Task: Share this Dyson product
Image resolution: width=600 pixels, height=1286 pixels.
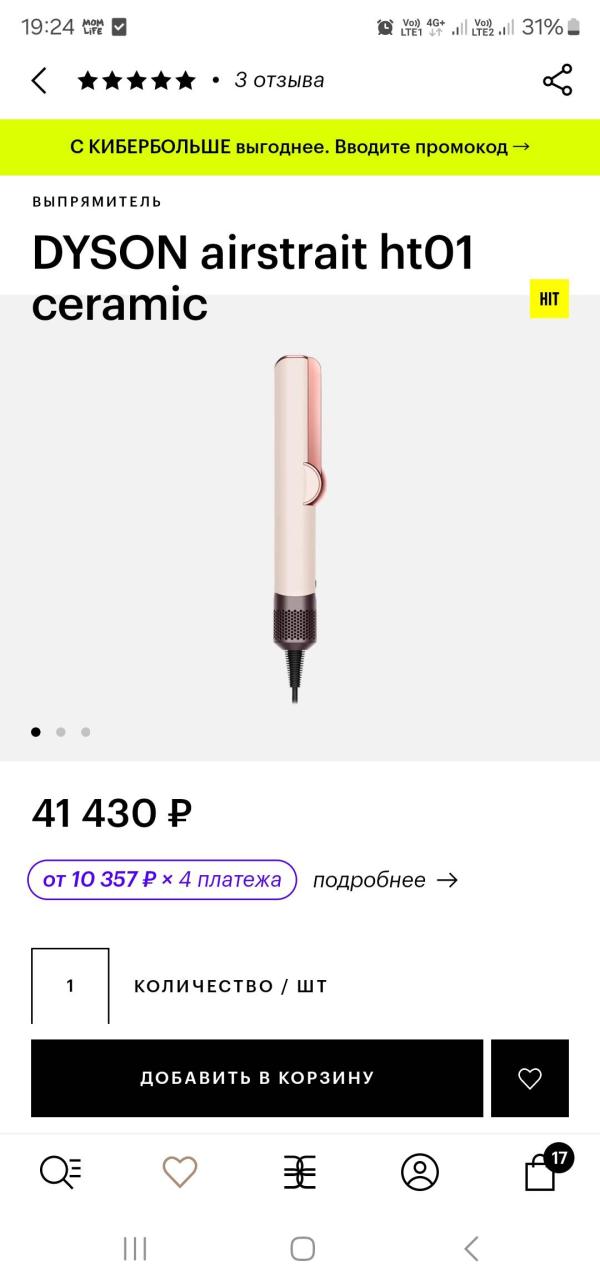Action: point(557,81)
